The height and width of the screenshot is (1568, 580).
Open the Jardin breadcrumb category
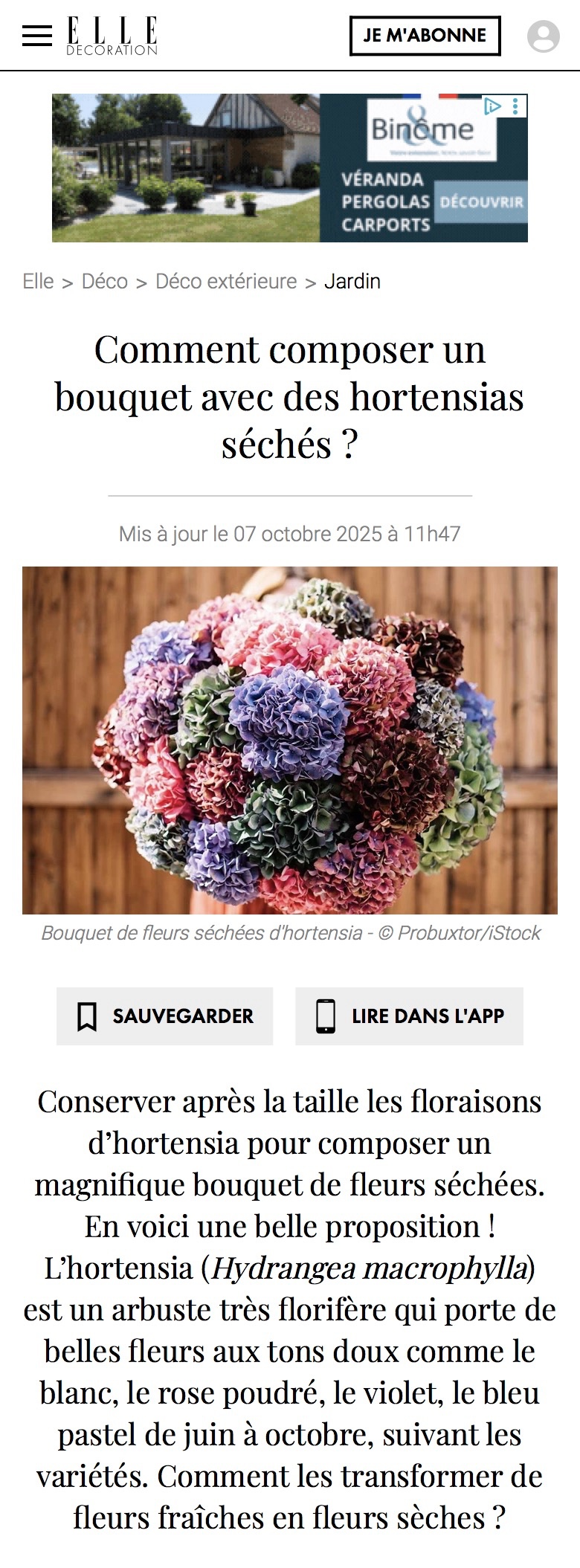pyautogui.click(x=352, y=282)
